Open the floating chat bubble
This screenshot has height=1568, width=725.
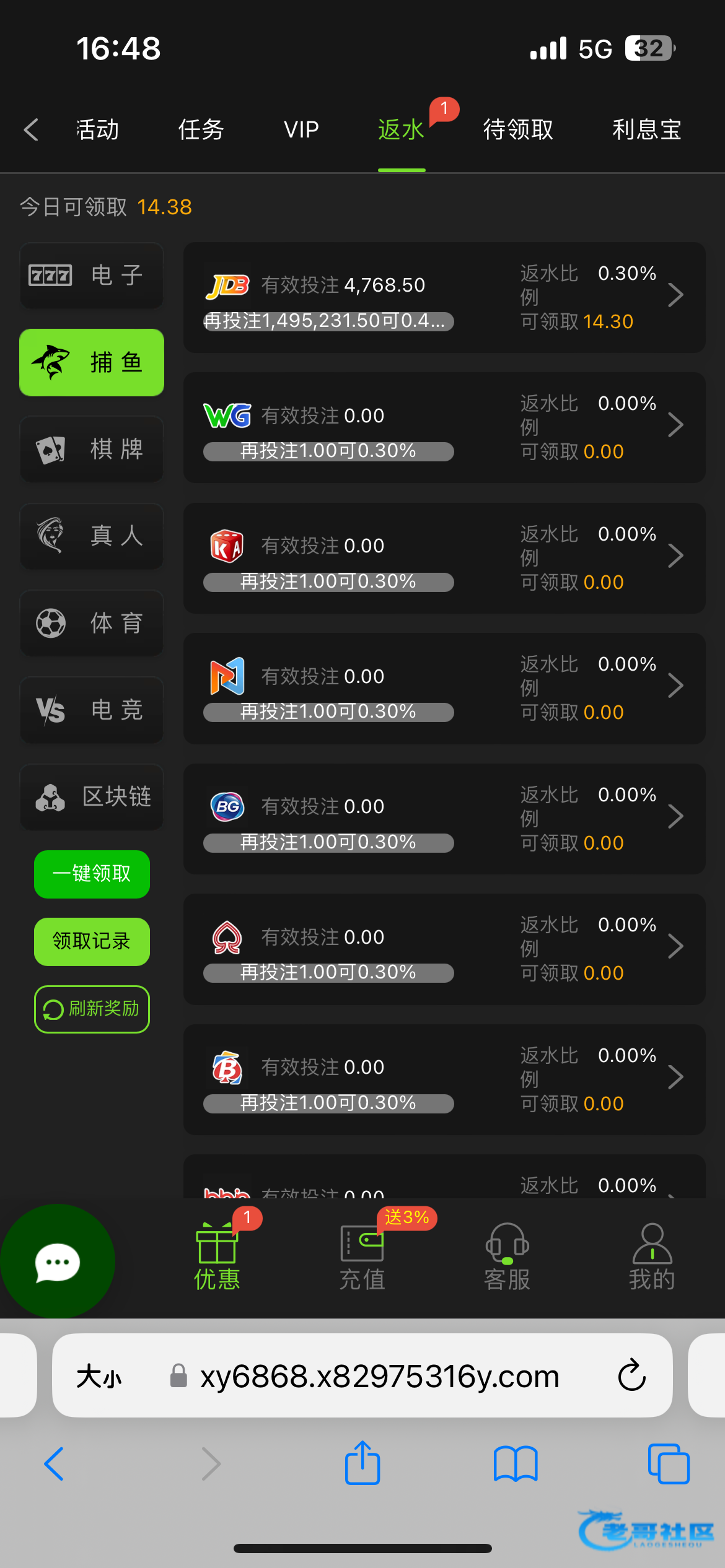pyautogui.click(x=58, y=1261)
